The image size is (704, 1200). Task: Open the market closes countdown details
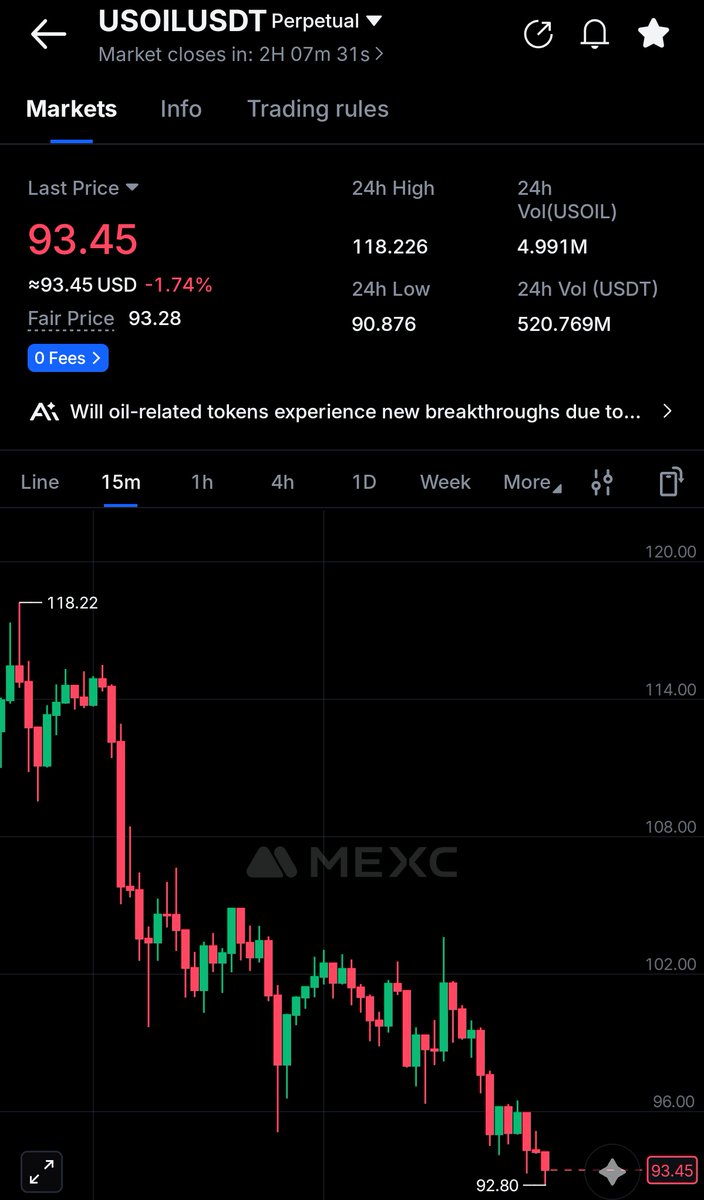pyautogui.click(x=240, y=53)
